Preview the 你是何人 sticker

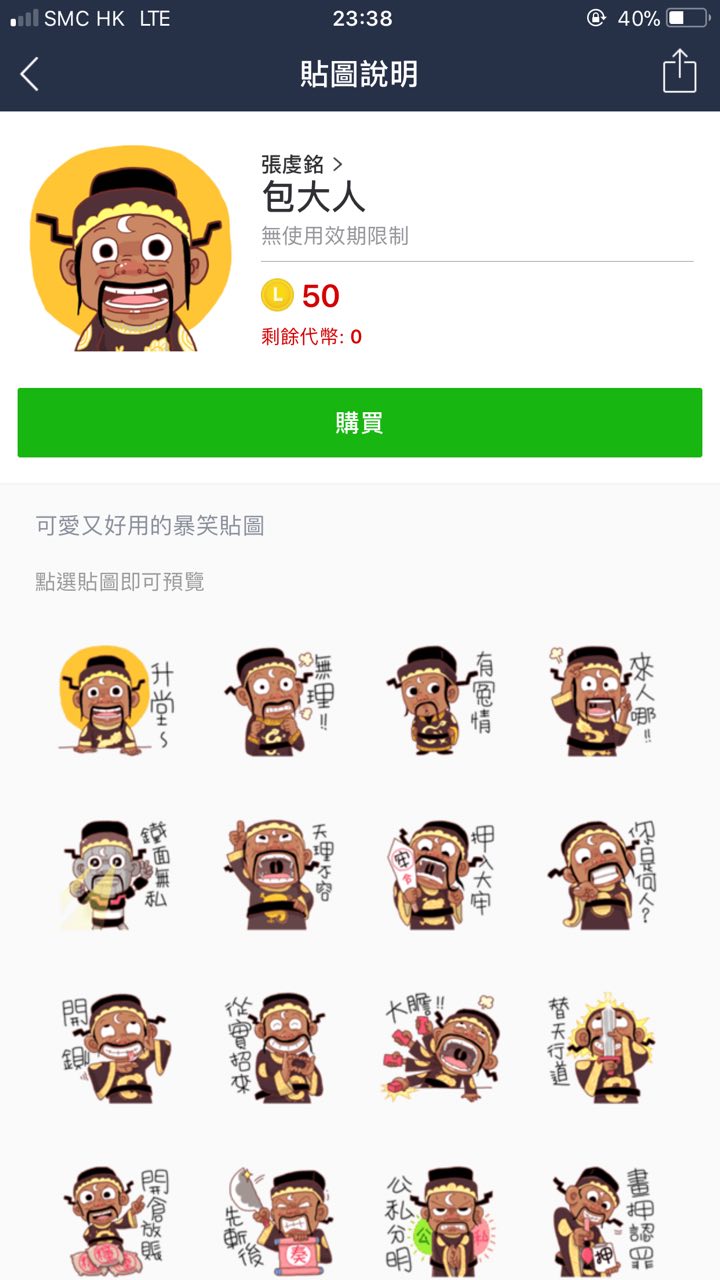tap(603, 873)
